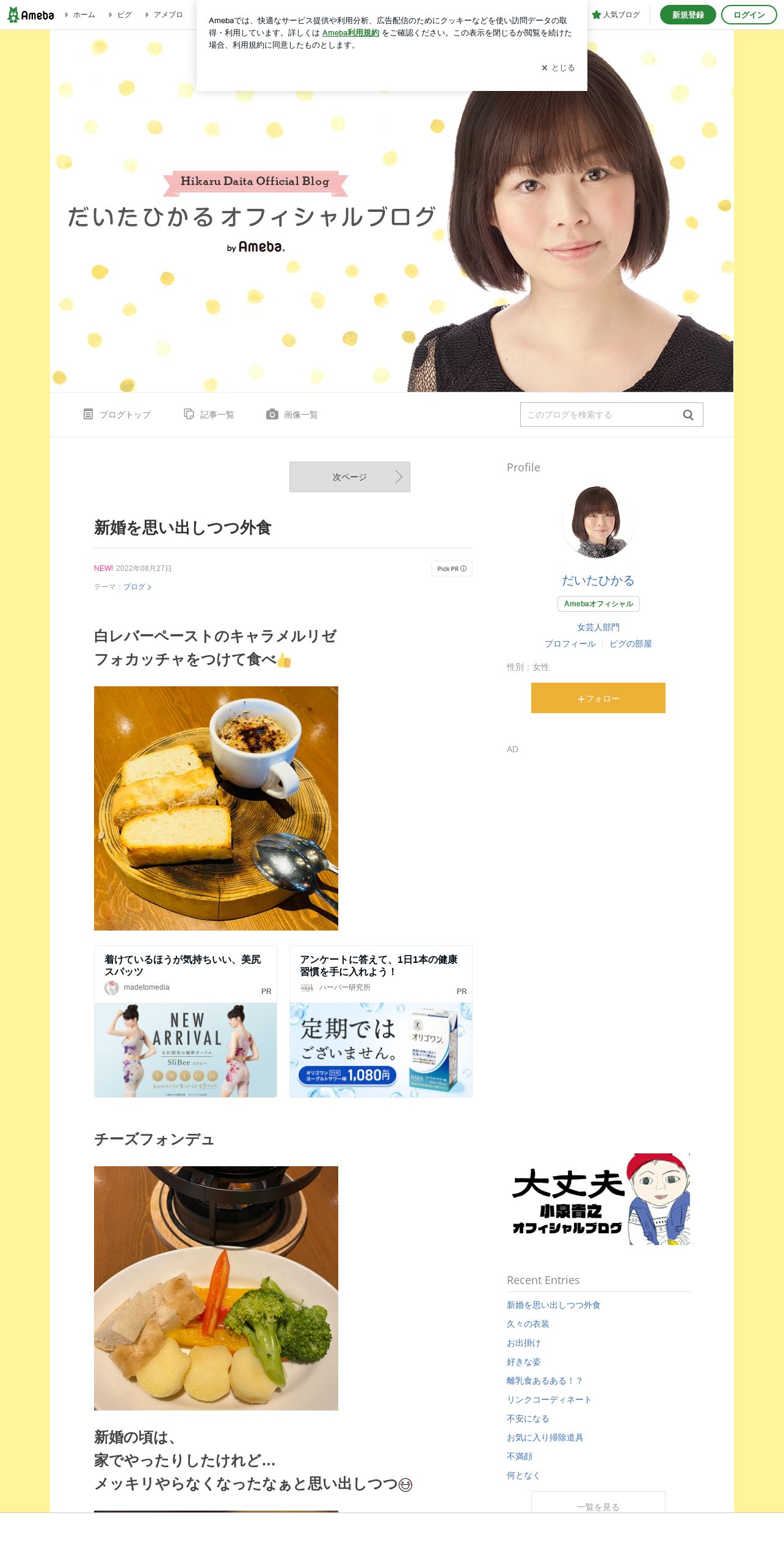Open the 記事一覧 tab
The height and width of the screenshot is (1568, 784).
coord(209,415)
